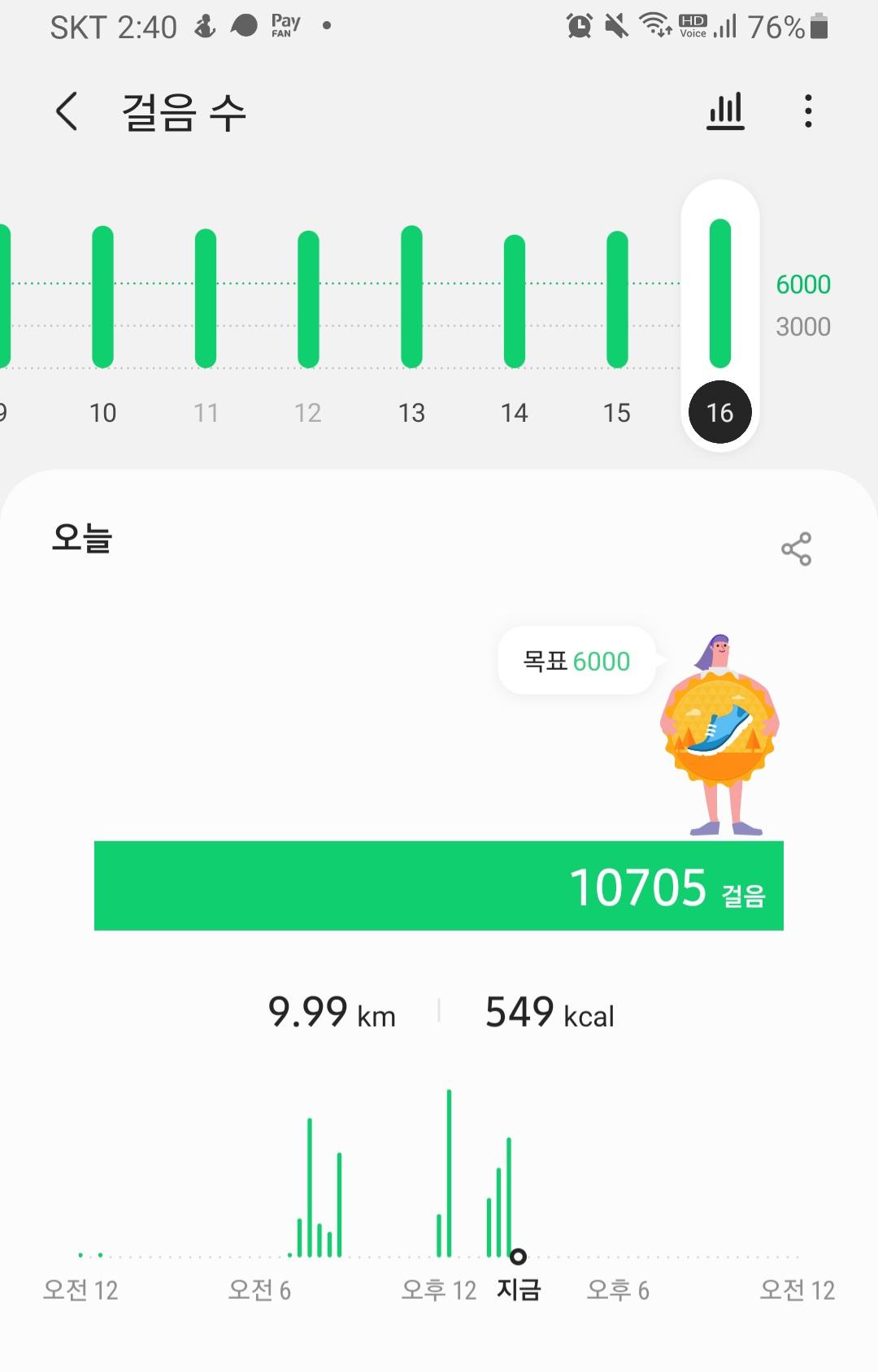Screen dimensions: 878x1372
Task: Go back from the 걸음 수 screen
Action: 67,111
